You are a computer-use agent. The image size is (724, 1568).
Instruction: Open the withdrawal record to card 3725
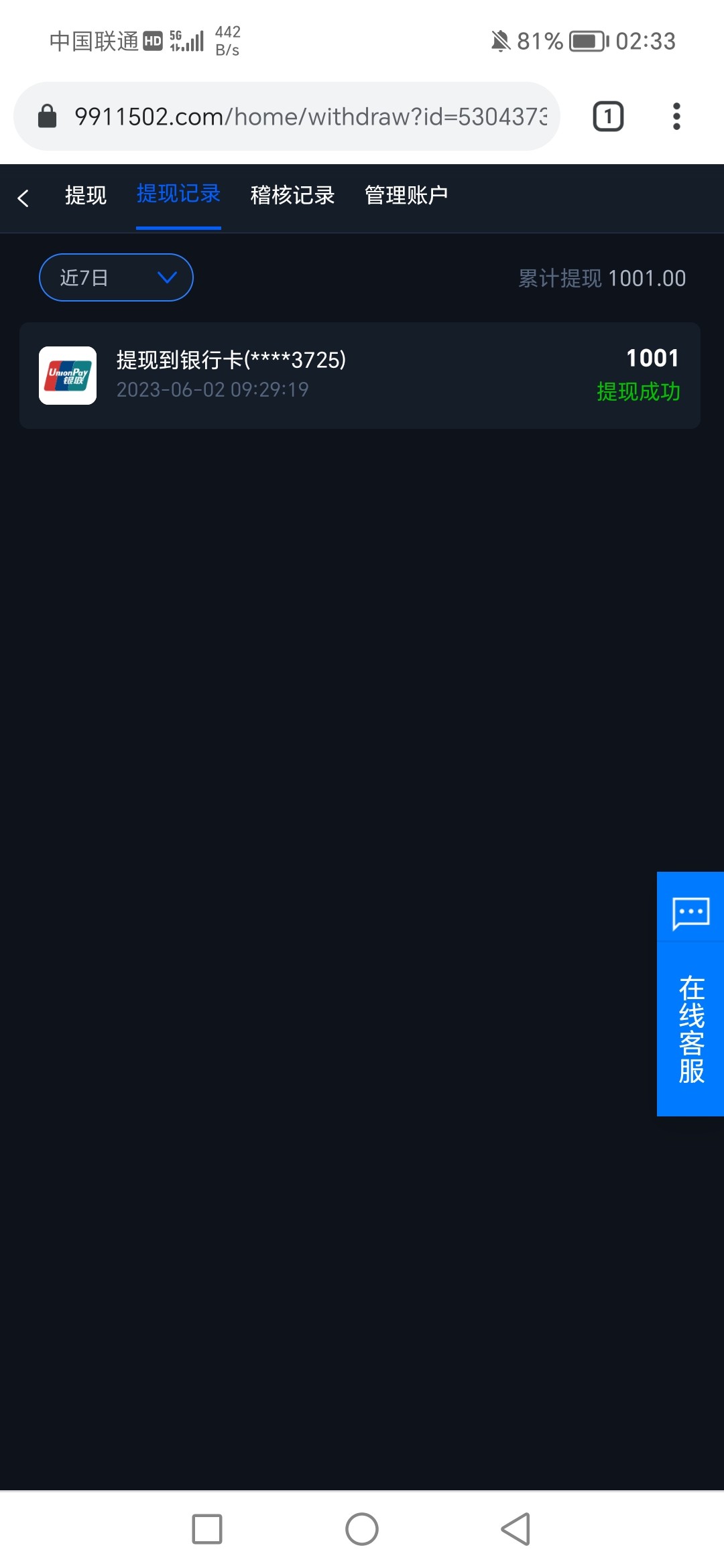[x=359, y=375]
